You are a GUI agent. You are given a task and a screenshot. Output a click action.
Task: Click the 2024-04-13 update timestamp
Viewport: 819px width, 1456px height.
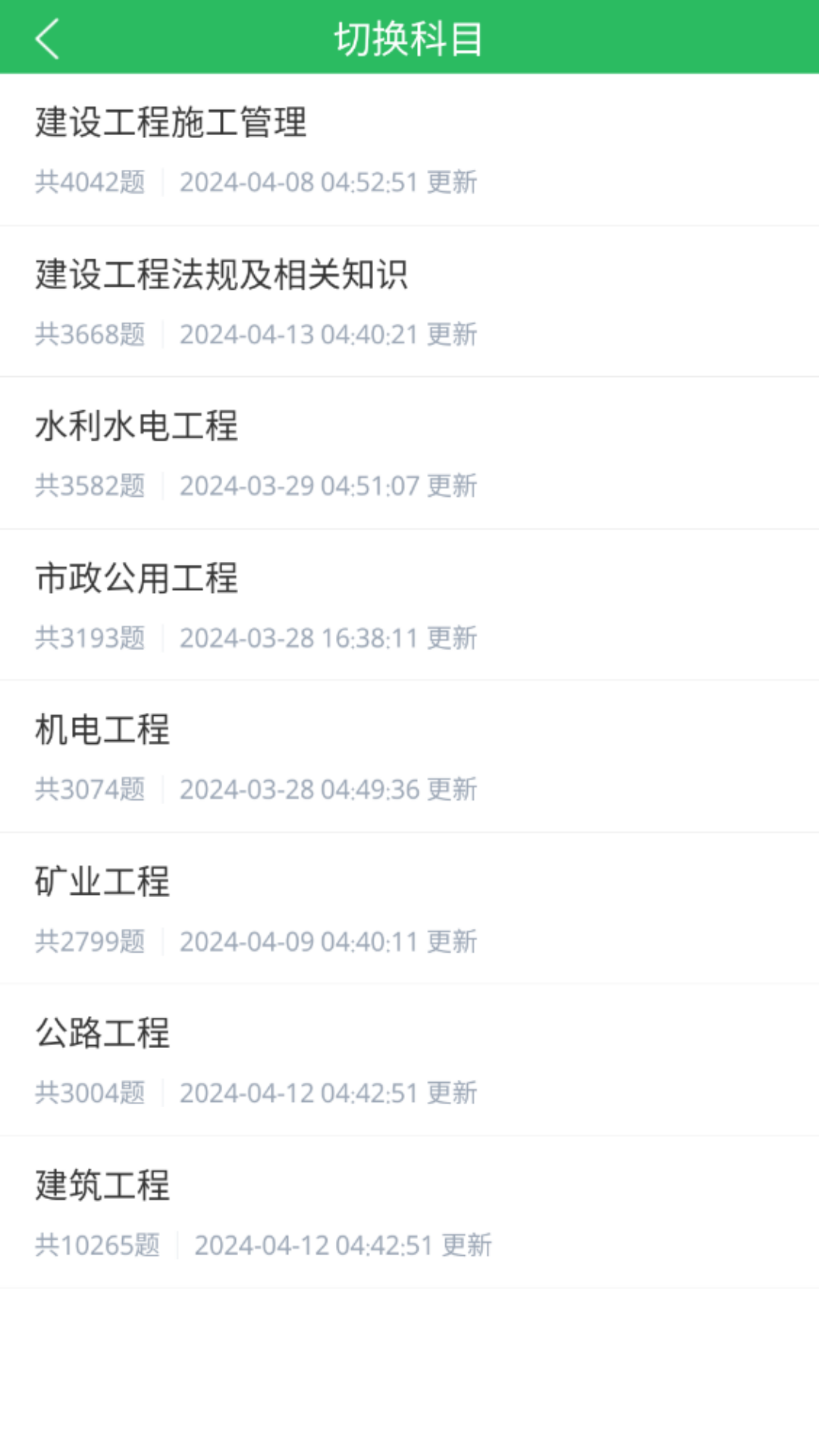[328, 334]
